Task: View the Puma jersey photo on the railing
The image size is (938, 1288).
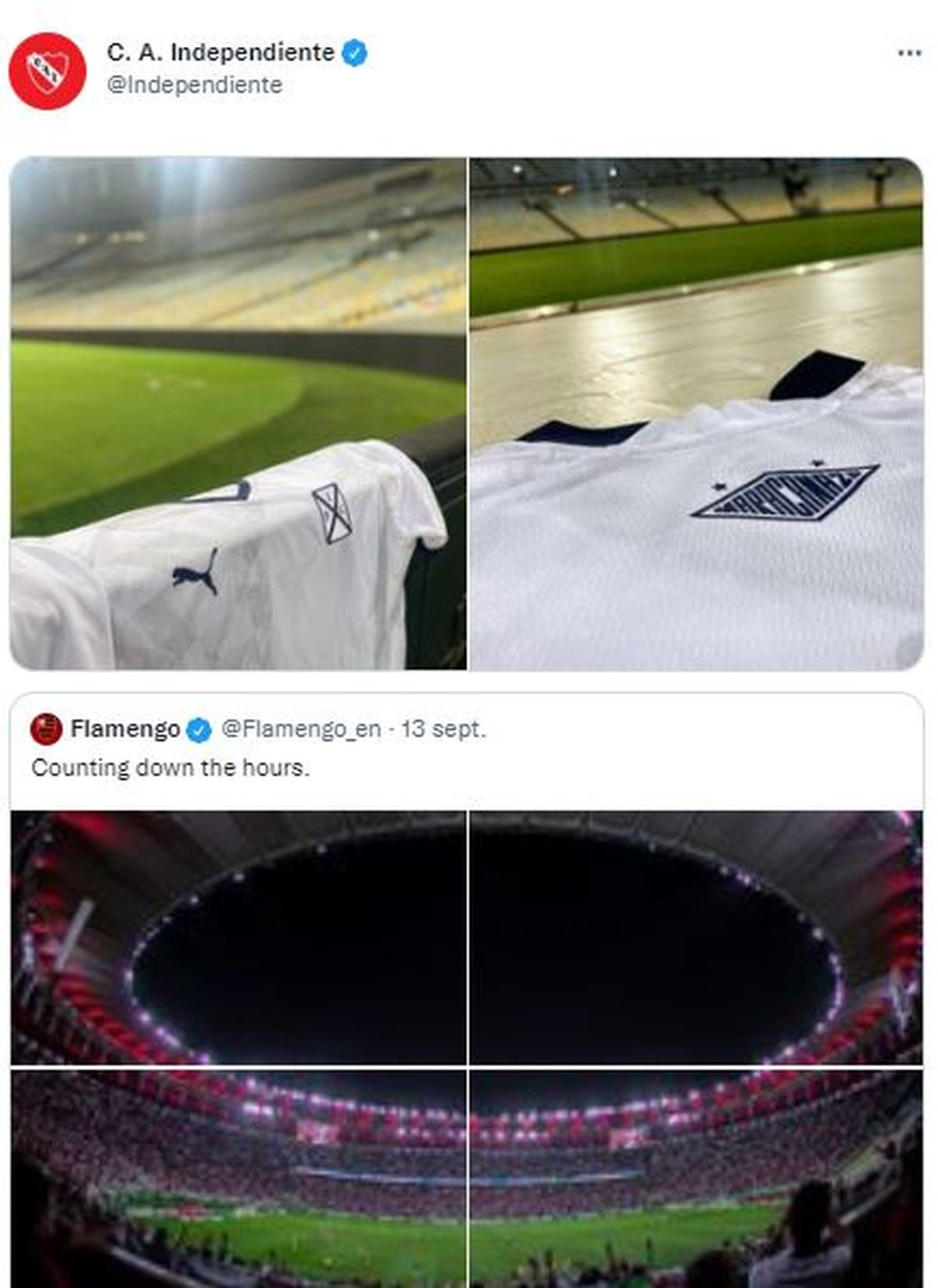Action: [x=238, y=413]
